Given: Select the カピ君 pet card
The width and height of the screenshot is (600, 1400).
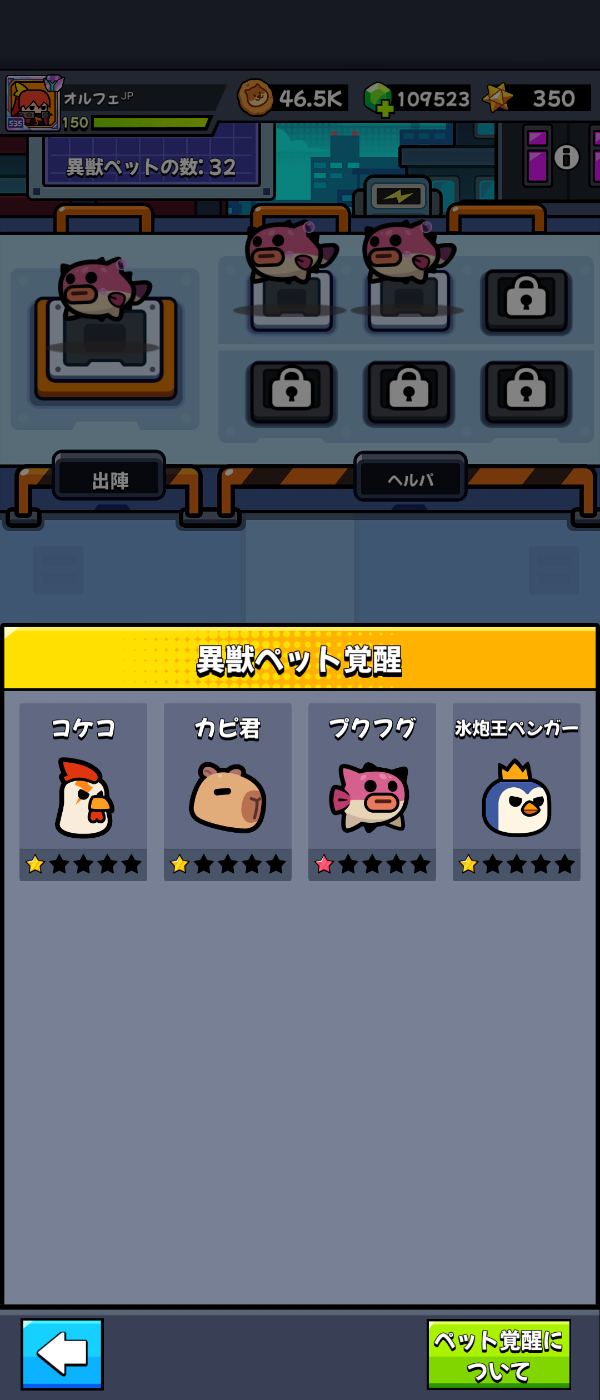Looking at the screenshot, I should click(227, 791).
